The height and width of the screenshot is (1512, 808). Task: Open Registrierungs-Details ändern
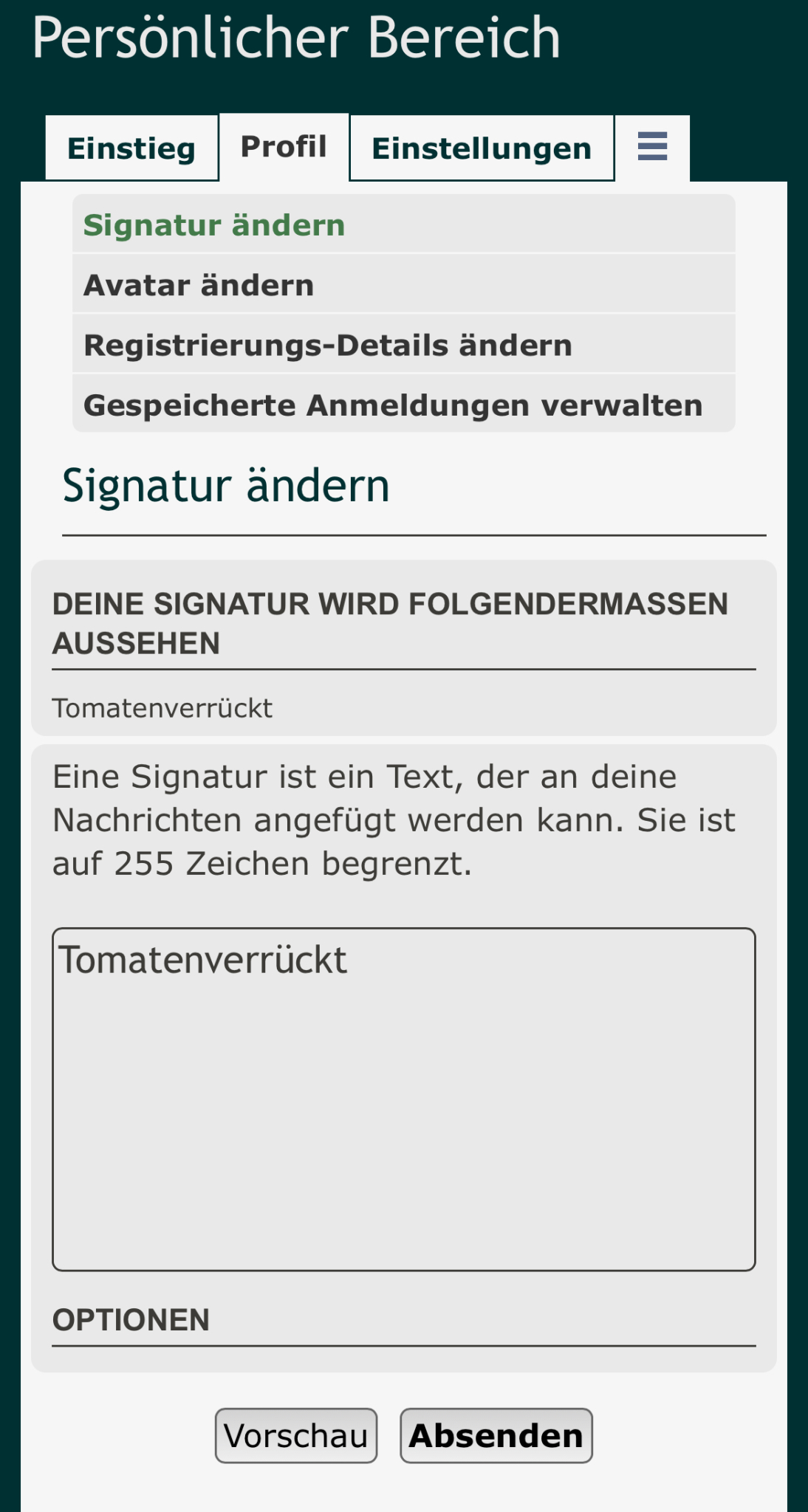[328, 345]
